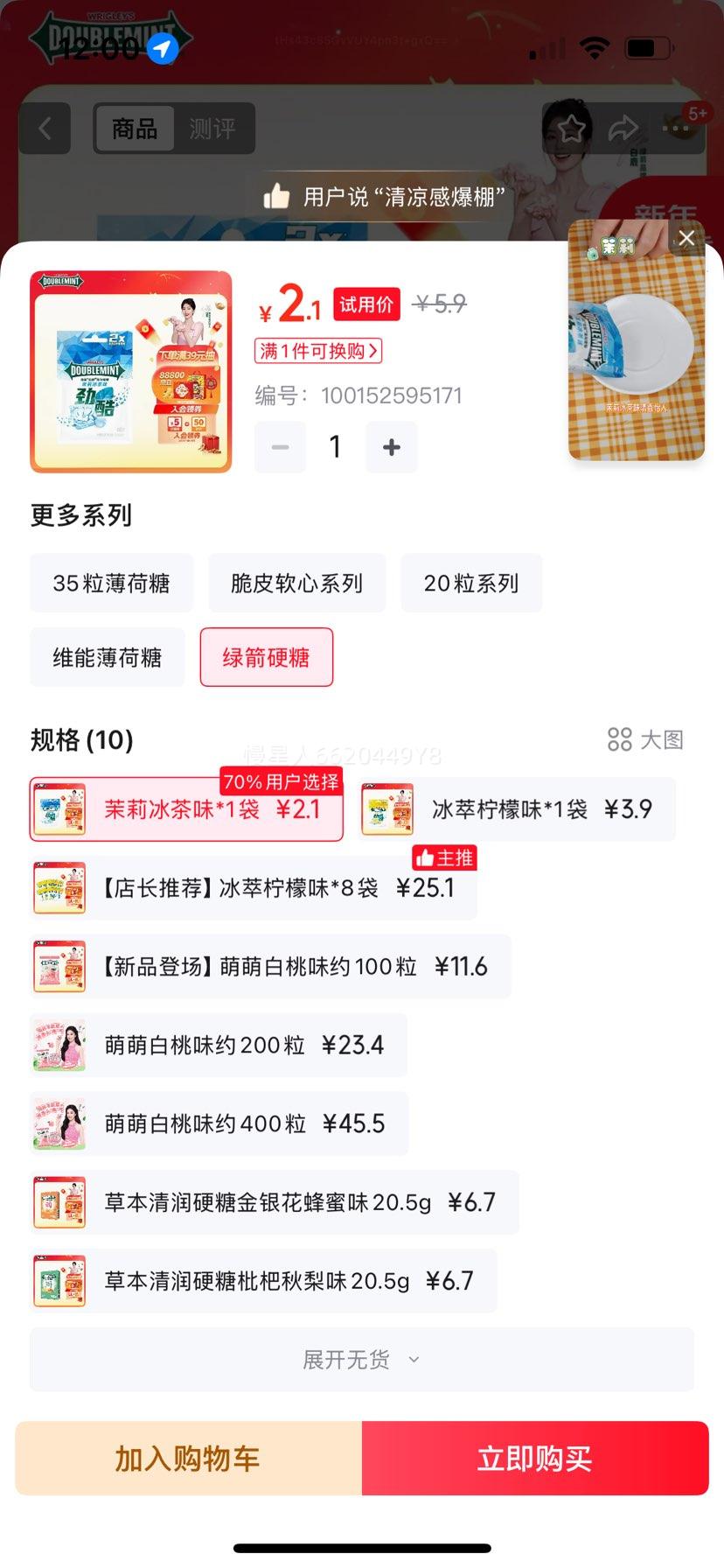Tap the thumbs-up icon beside 清凉感爆棚 quote
Viewport: 724px width, 1568px height.
[x=276, y=196]
